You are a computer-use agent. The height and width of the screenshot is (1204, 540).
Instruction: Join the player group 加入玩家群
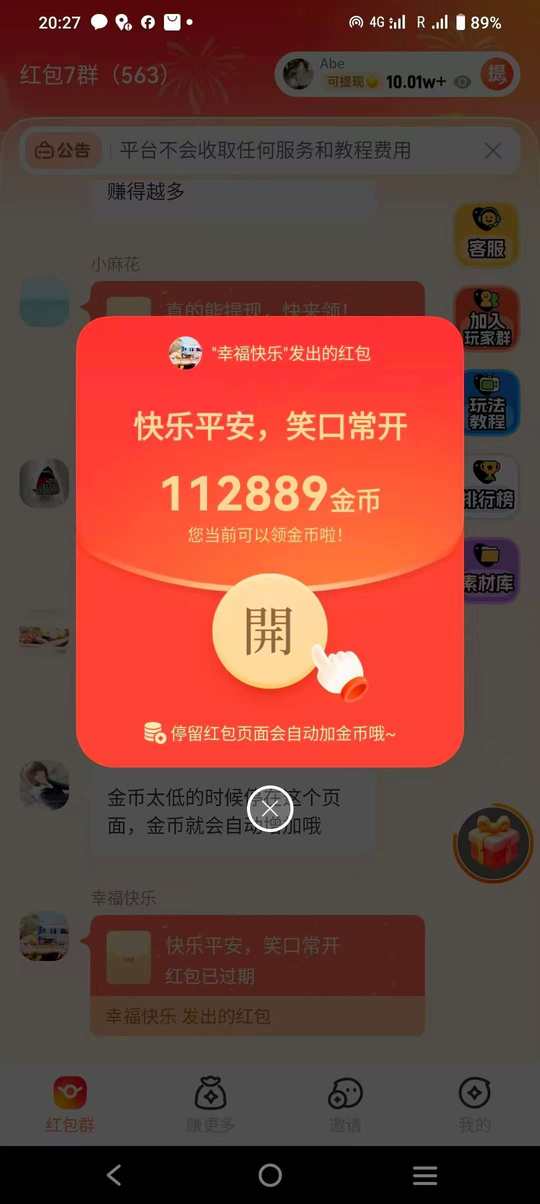[487, 318]
